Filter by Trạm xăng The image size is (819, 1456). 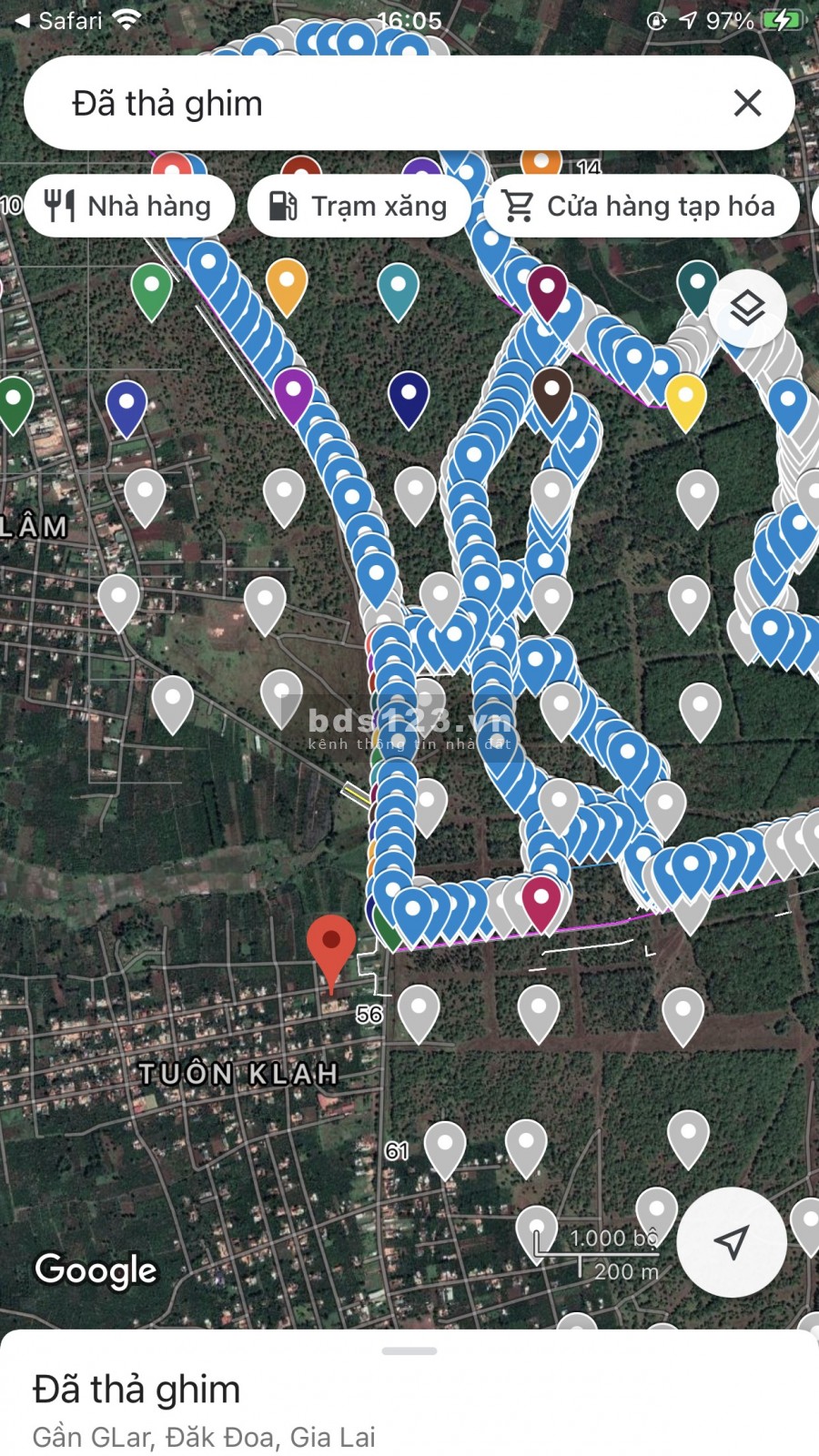(359, 207)
